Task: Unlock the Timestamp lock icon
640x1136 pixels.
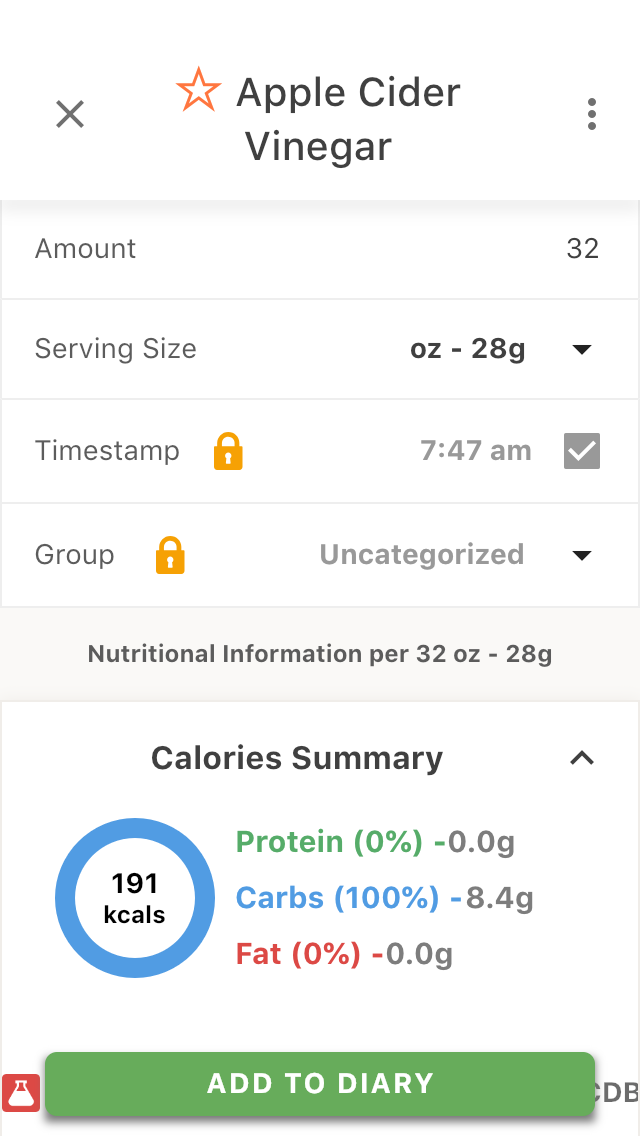Action: coord(228,451)
